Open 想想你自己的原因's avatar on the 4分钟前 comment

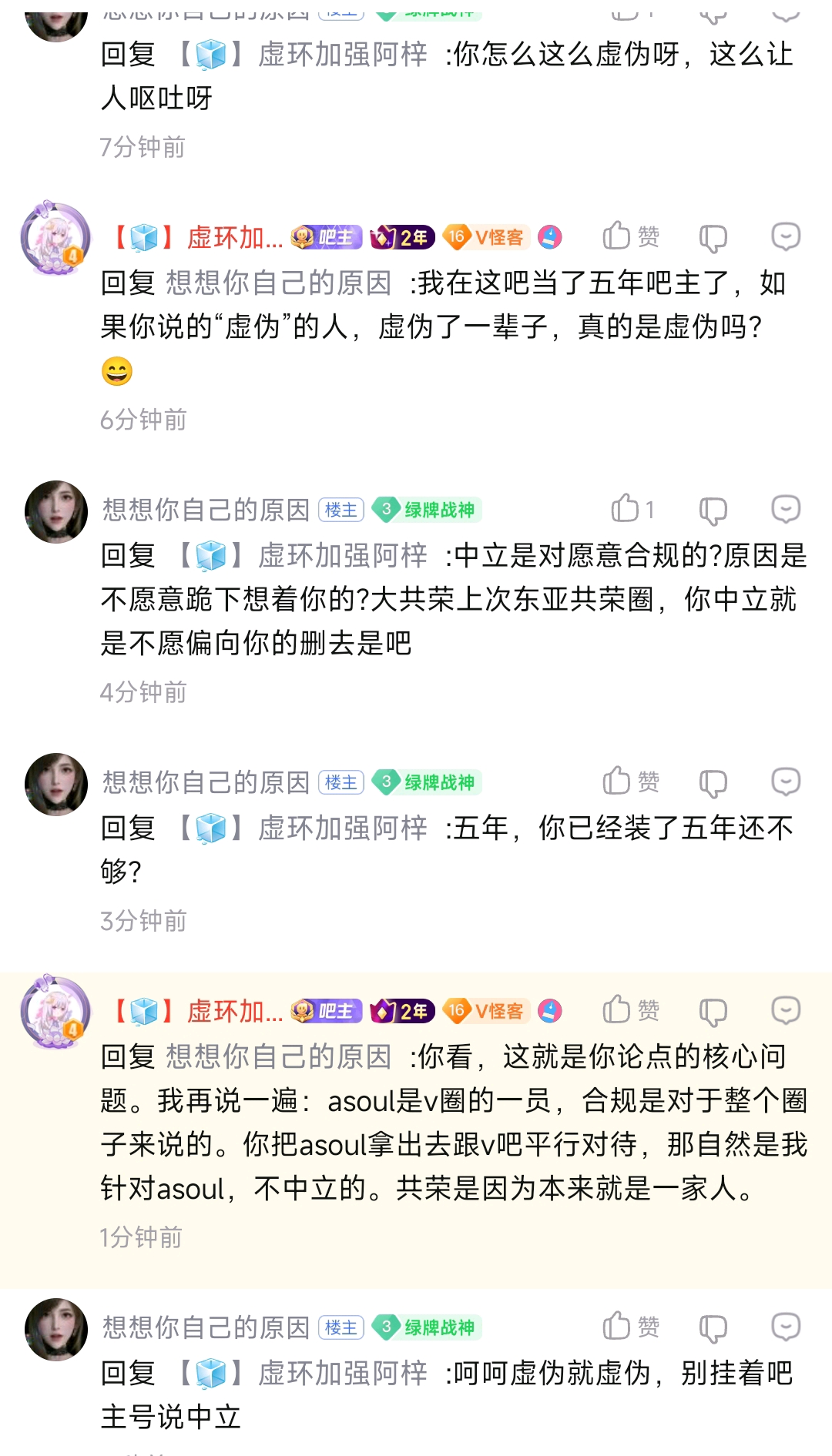click(x=55, y=511)
